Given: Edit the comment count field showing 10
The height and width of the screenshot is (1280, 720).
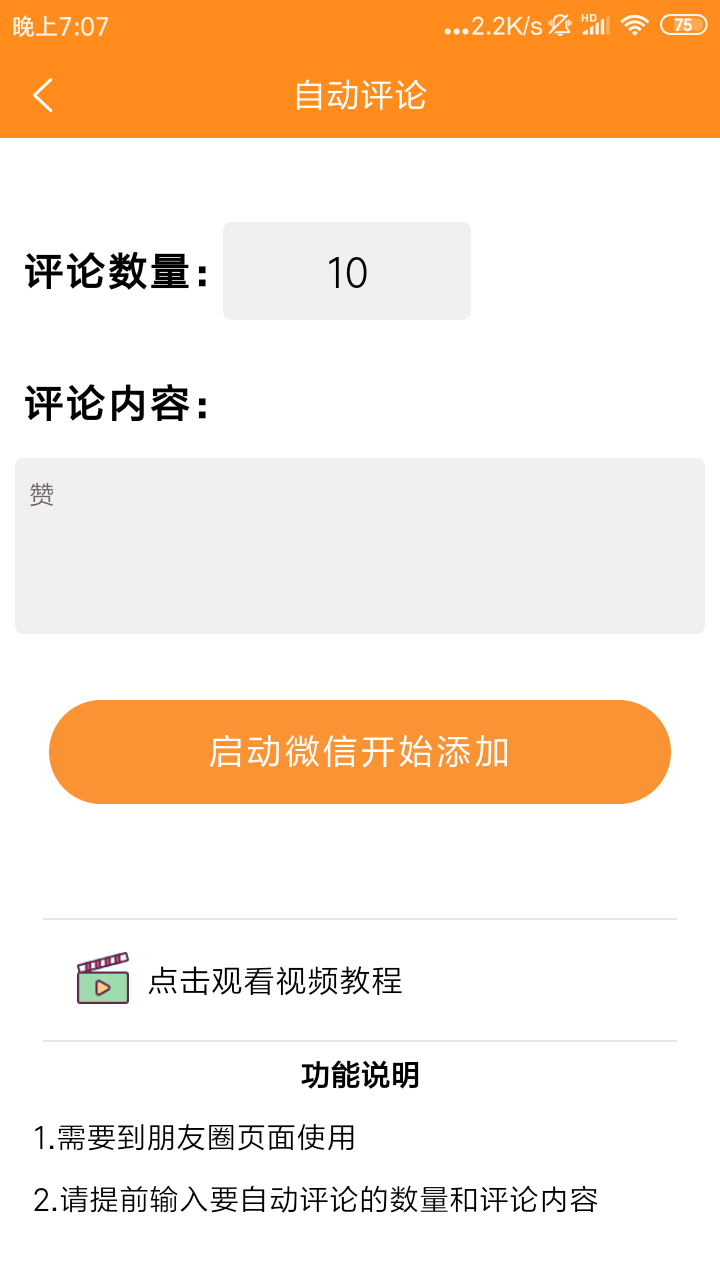Looking at the screenshot, I should coord(347,272).
